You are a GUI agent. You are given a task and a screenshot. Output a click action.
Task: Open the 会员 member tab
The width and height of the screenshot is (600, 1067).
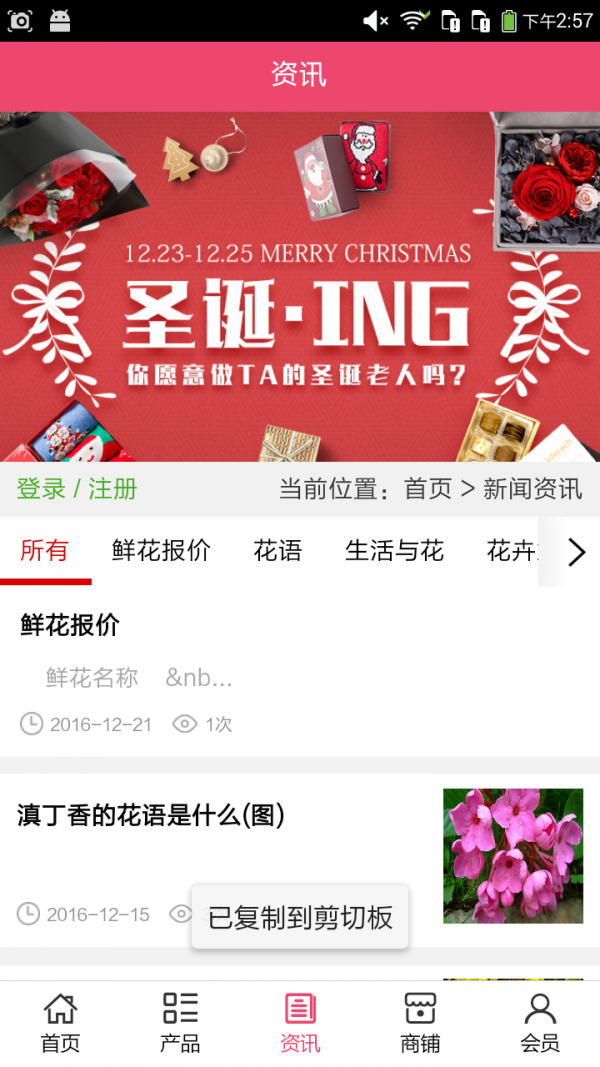540,1023
